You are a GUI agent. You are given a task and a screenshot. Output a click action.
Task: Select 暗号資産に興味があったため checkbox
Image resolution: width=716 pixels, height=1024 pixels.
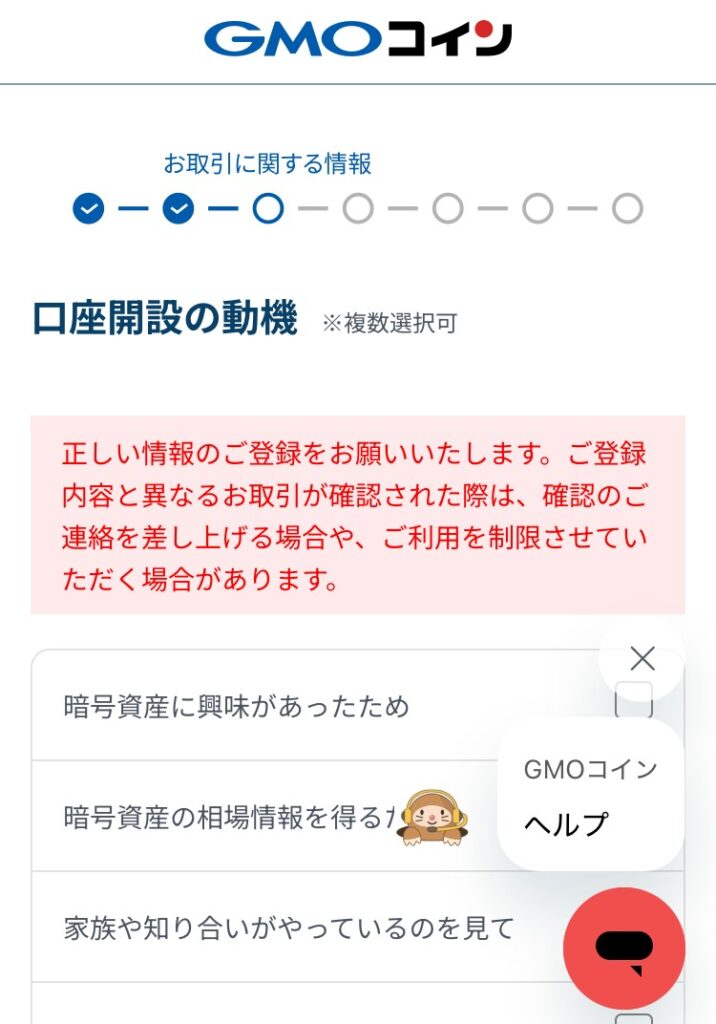tap(633, 703)
